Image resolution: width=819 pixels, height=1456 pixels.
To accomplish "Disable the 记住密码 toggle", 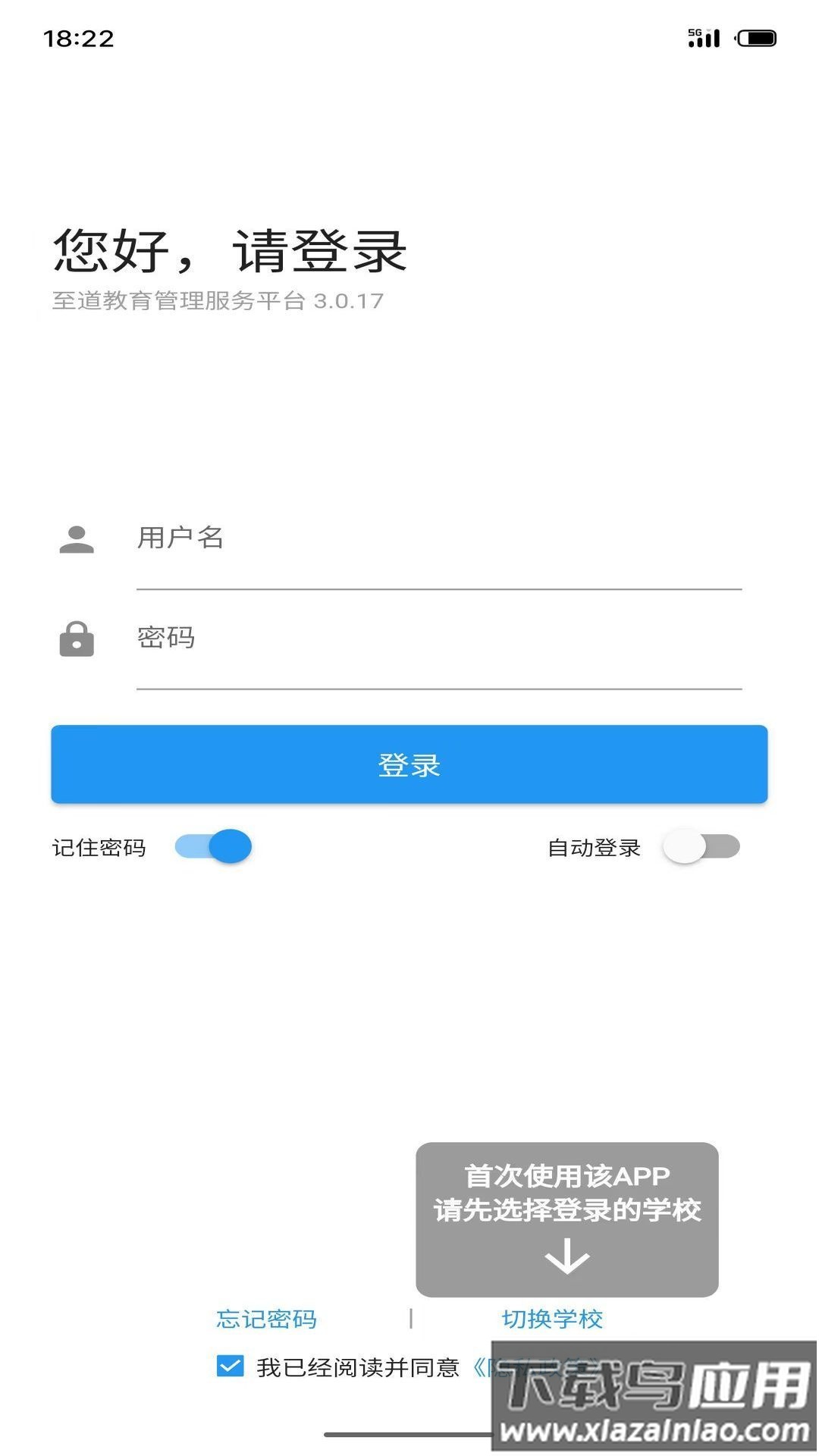I will (x=212, y=847).
